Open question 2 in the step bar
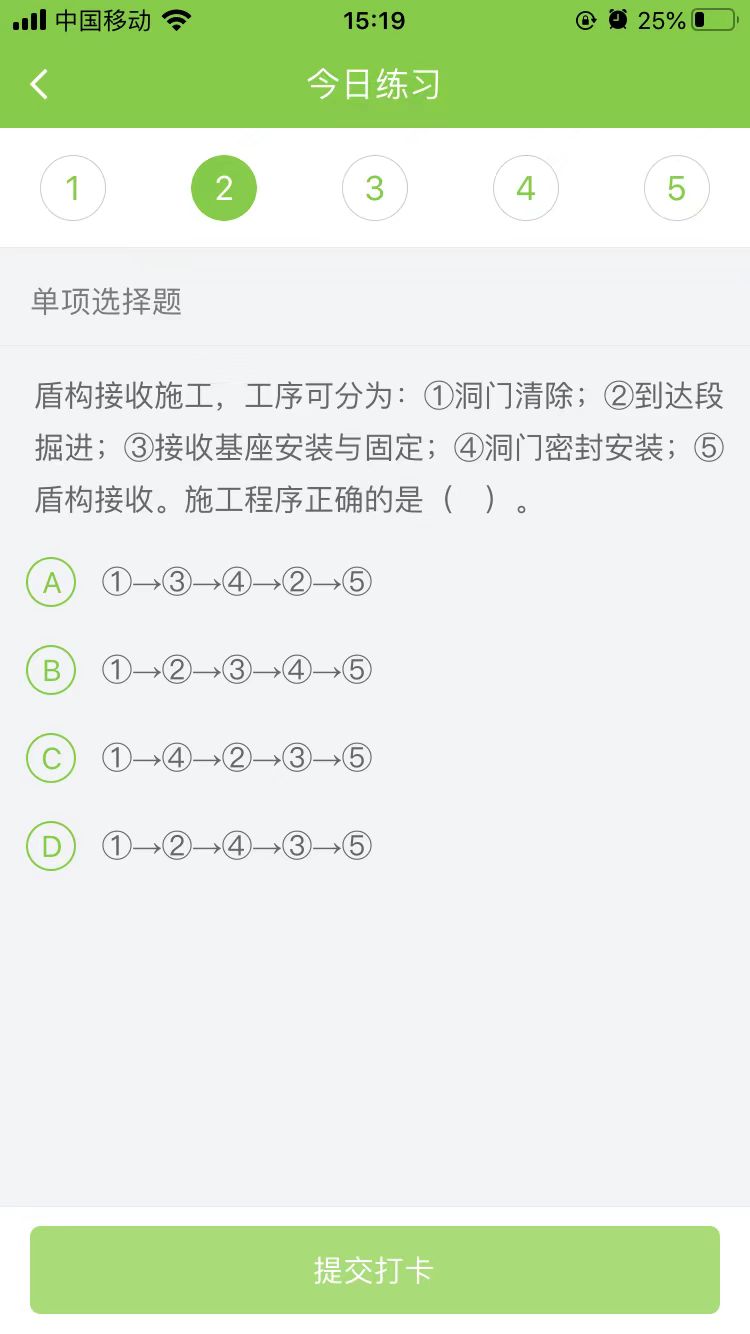This screenshot has height=1334, width=750. click(x=224, y=188)
